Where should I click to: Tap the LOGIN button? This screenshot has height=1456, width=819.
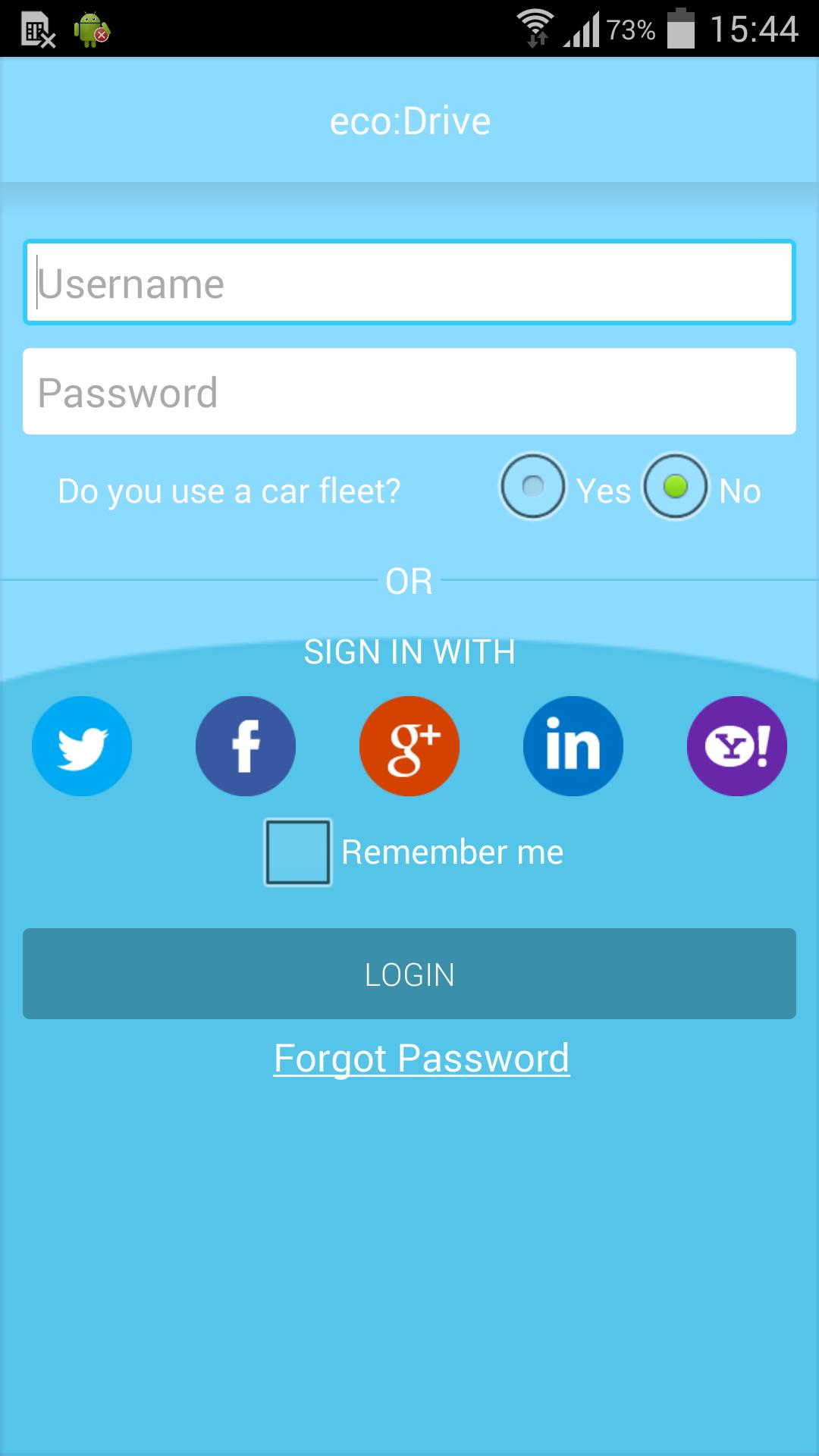click(409, 974)
